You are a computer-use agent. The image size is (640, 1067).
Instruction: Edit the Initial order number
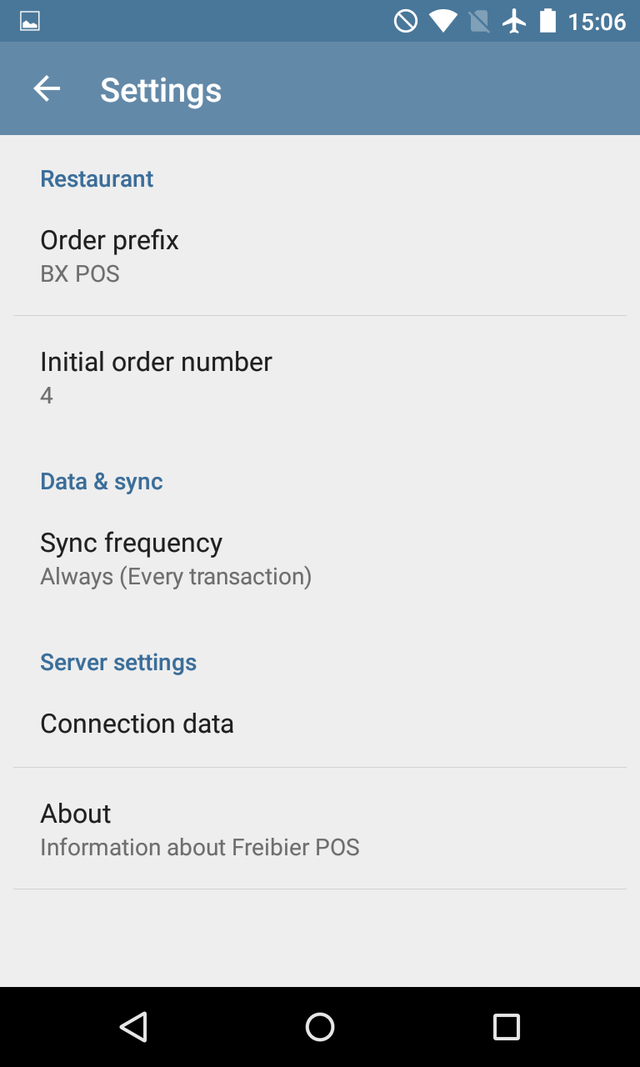320,377
